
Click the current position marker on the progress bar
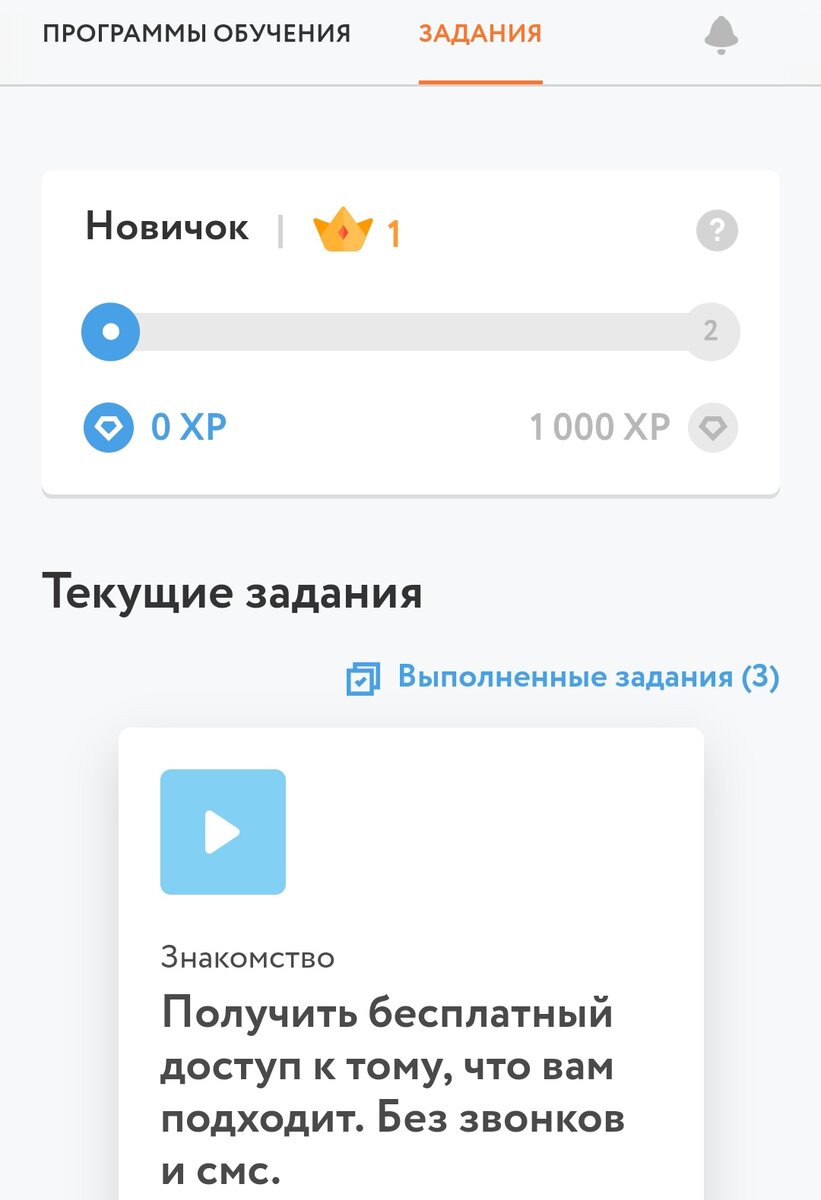tap(110, 331)
